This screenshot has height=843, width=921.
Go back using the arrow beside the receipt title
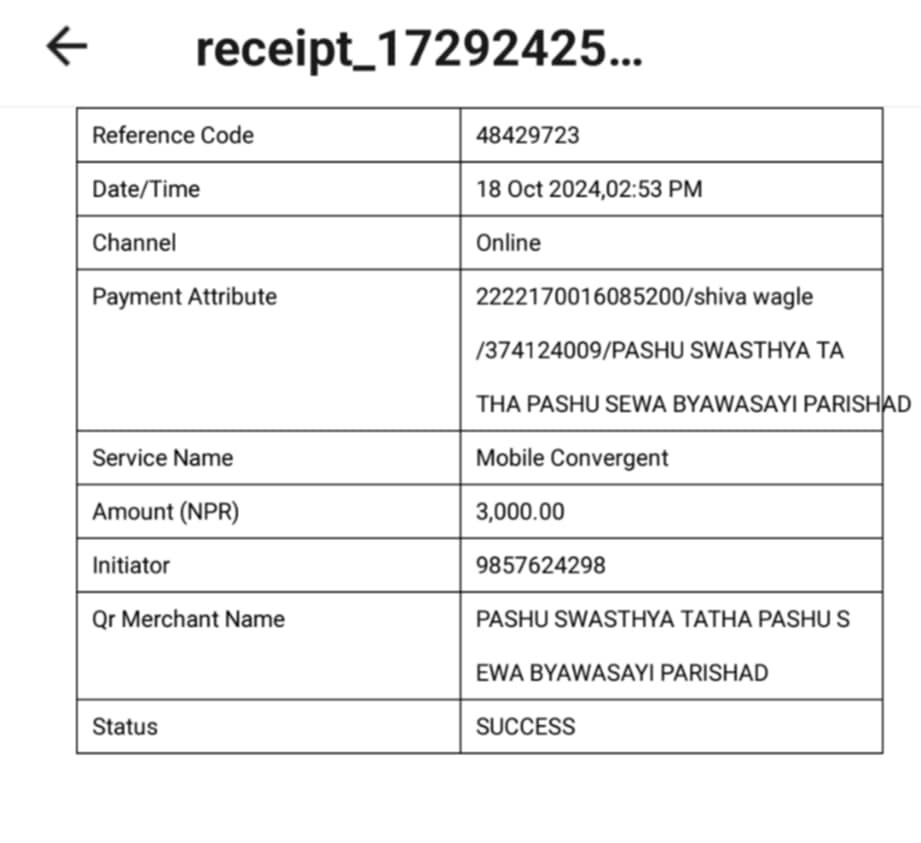[67, 46]
